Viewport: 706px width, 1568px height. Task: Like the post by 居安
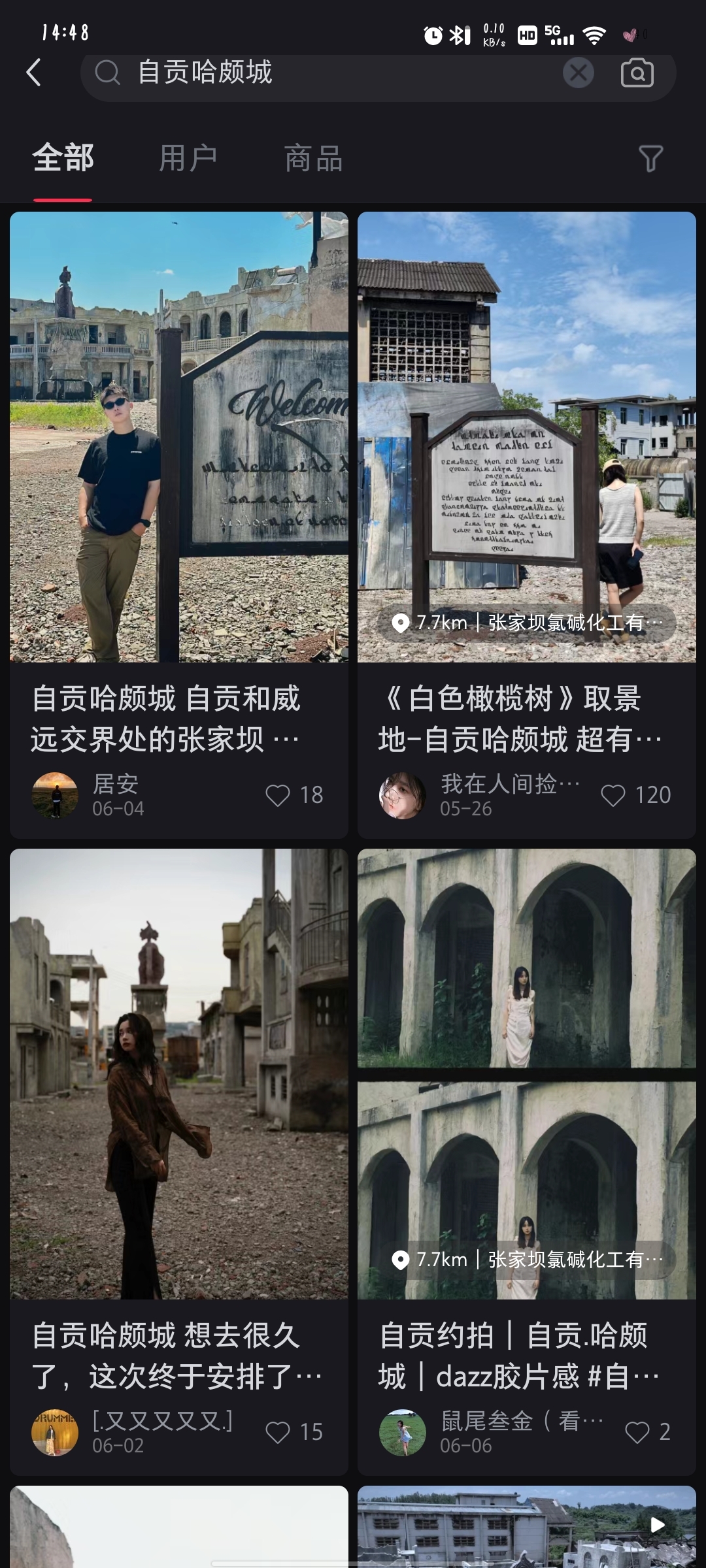pyautogui.click(x=278, y=795)
